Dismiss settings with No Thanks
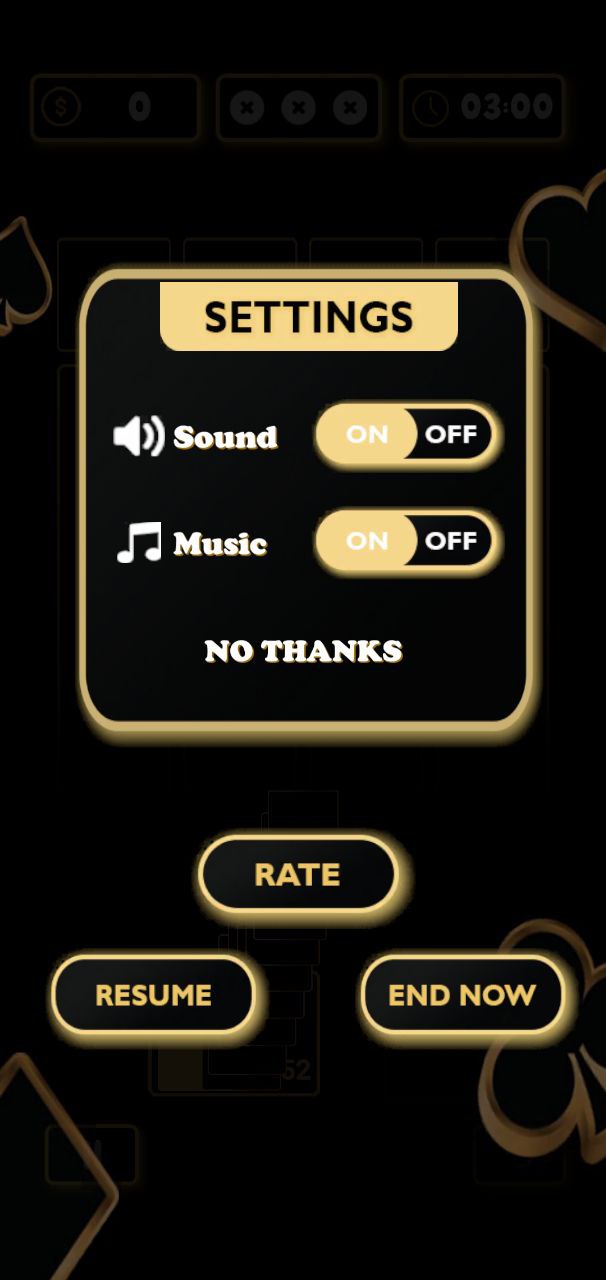This screenshot has width=606, height=1280. pyautogui.click(x=304, y=651)
